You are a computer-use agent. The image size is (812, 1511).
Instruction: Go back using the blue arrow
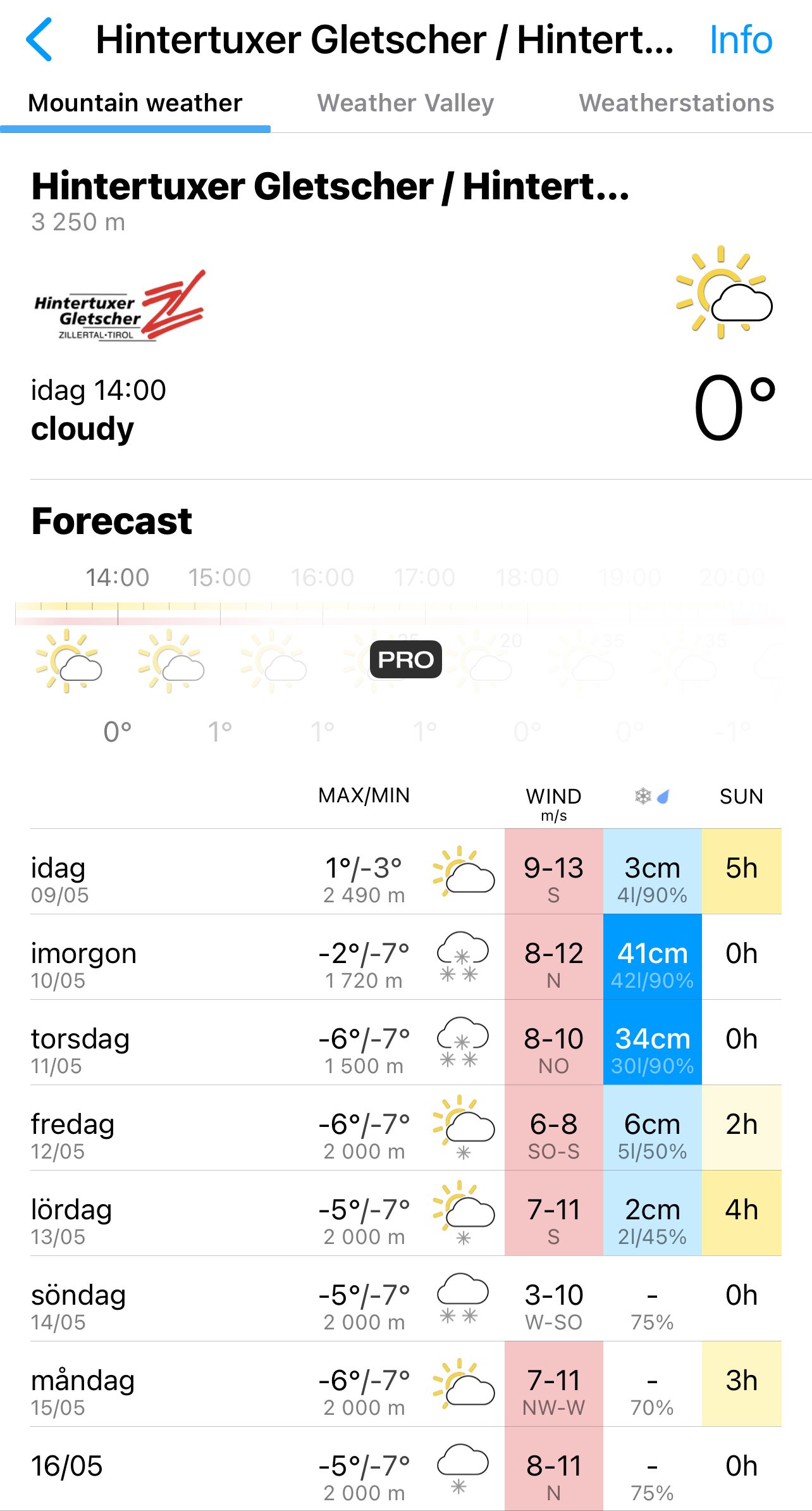pos(39,40)
